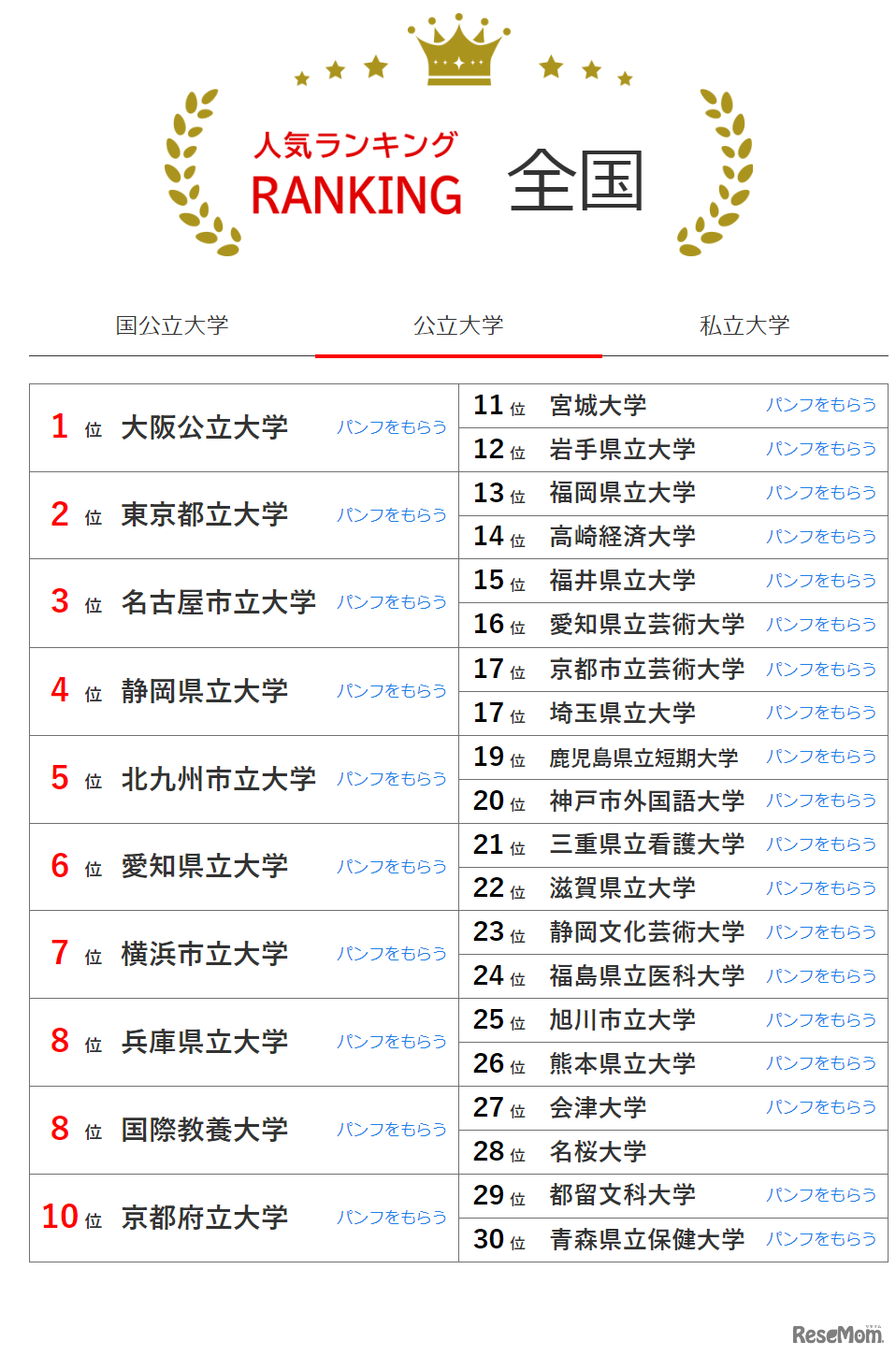Open the 私立大学 ranking tab
The height and width of the screenshot is (1356, 896).
(744, 325)
